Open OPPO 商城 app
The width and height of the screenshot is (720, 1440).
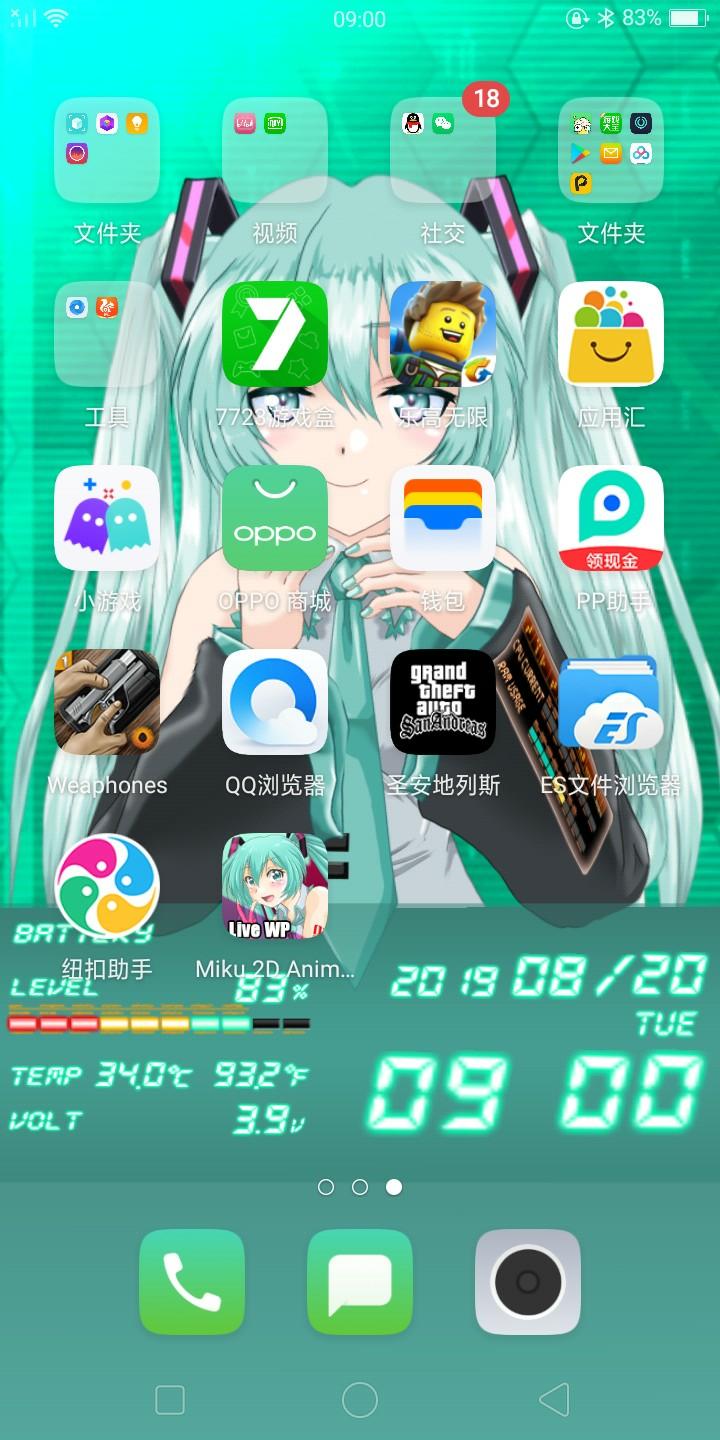pos(275,518)
